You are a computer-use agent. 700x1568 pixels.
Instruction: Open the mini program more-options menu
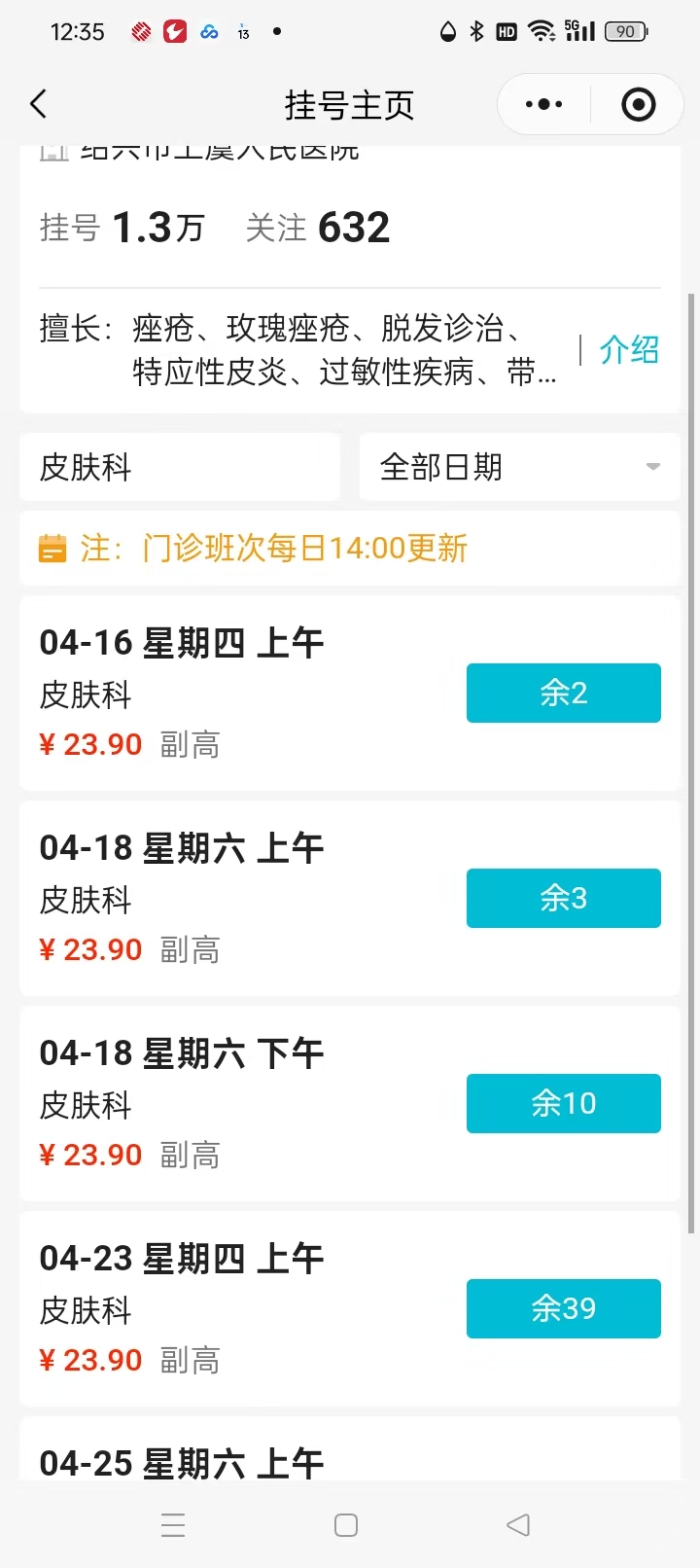543,104
